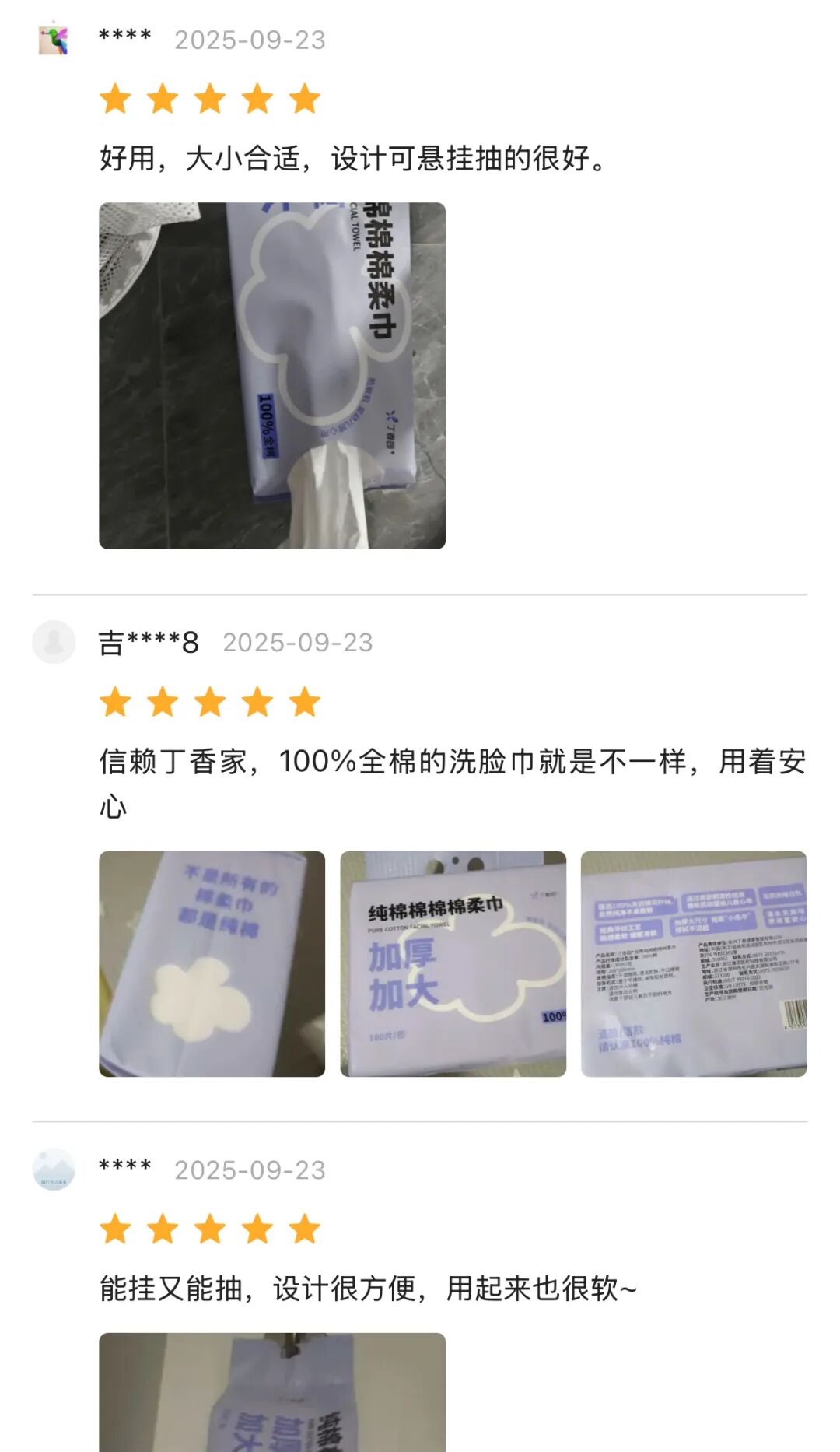View 吉****8's photo showing 加厚加大 package
This screenshot has width=840, height=1452.
453,963
